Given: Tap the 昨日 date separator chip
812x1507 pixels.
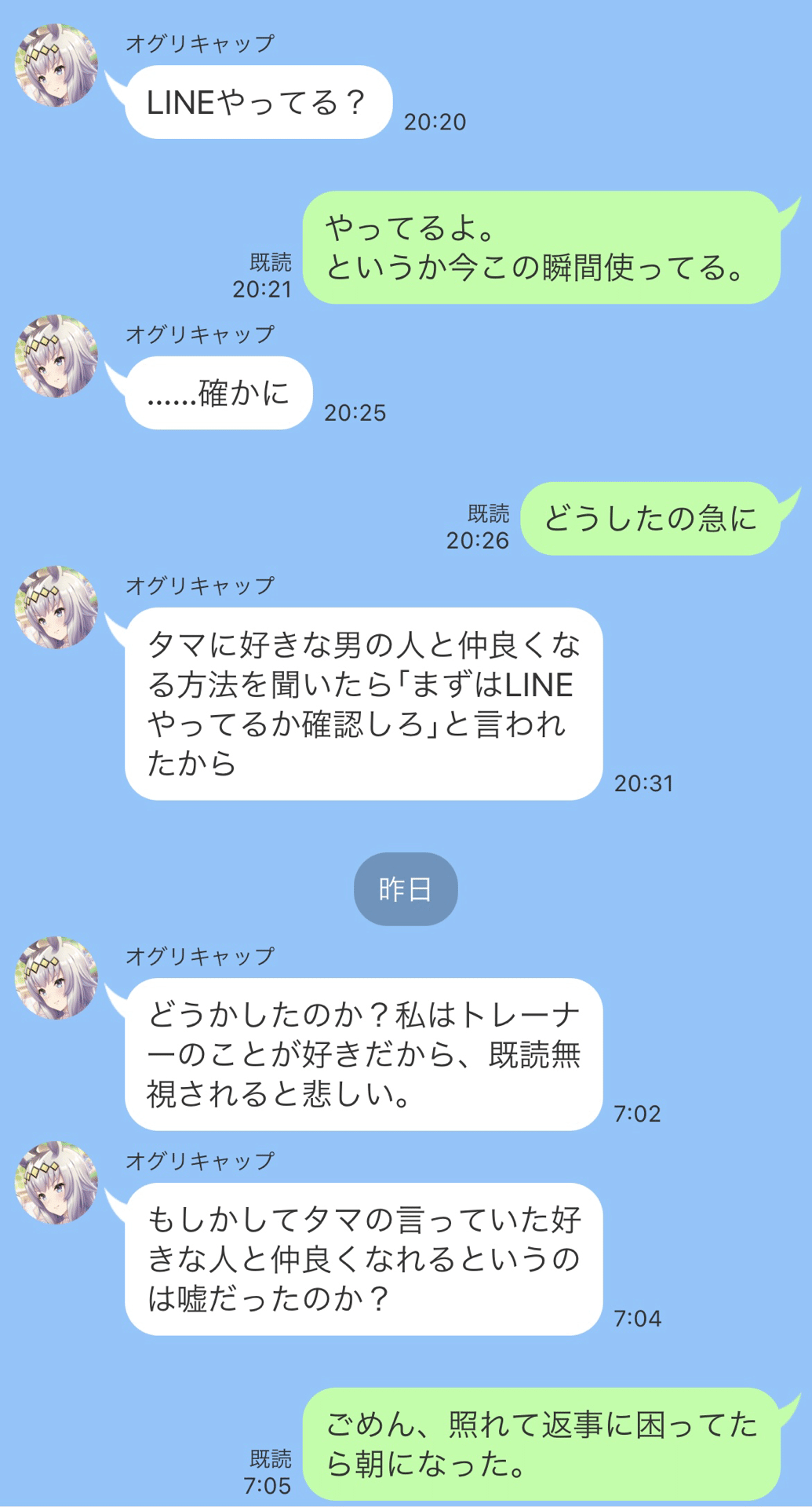Looking at the screenshot, I should click(405, 885).
